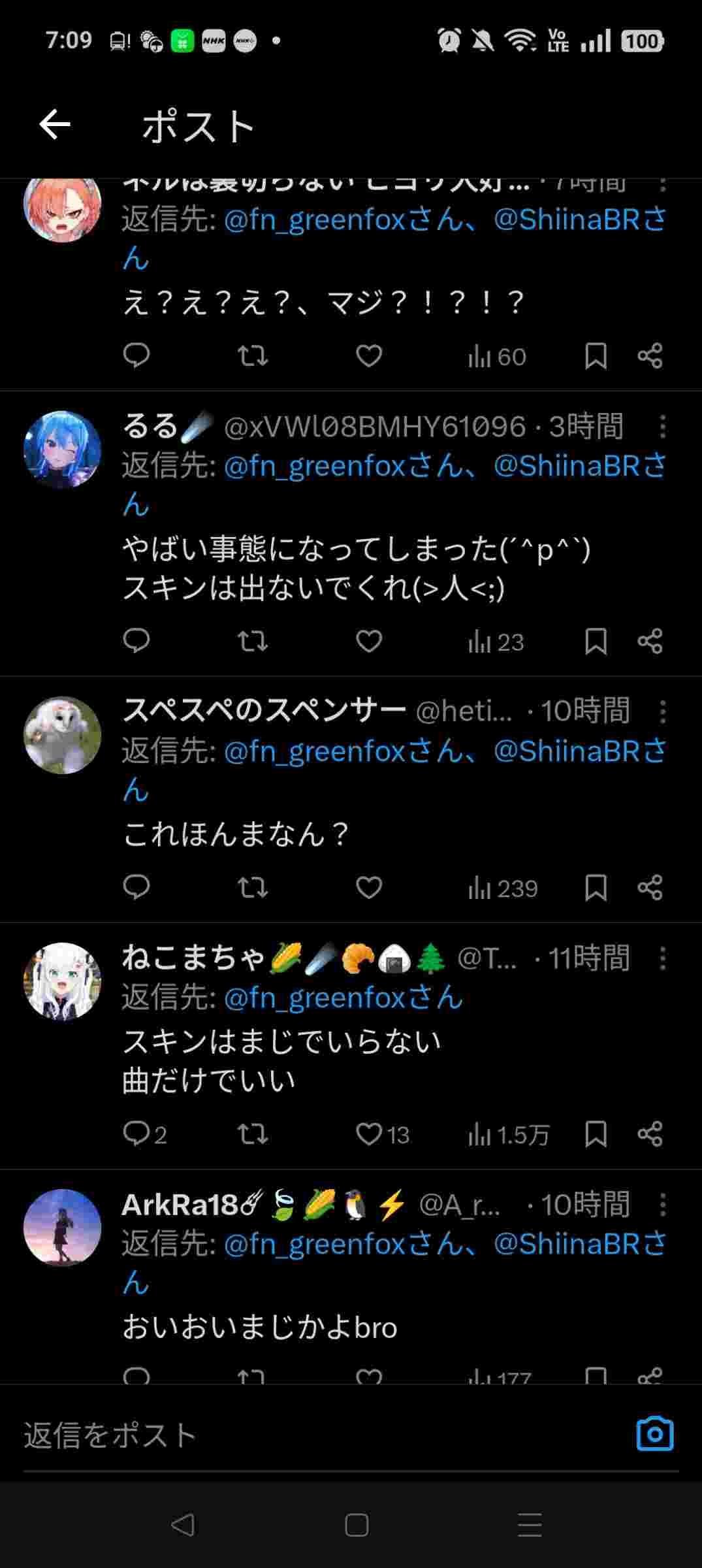Open view stats on スペスペのスペンサー's reply

503,889
